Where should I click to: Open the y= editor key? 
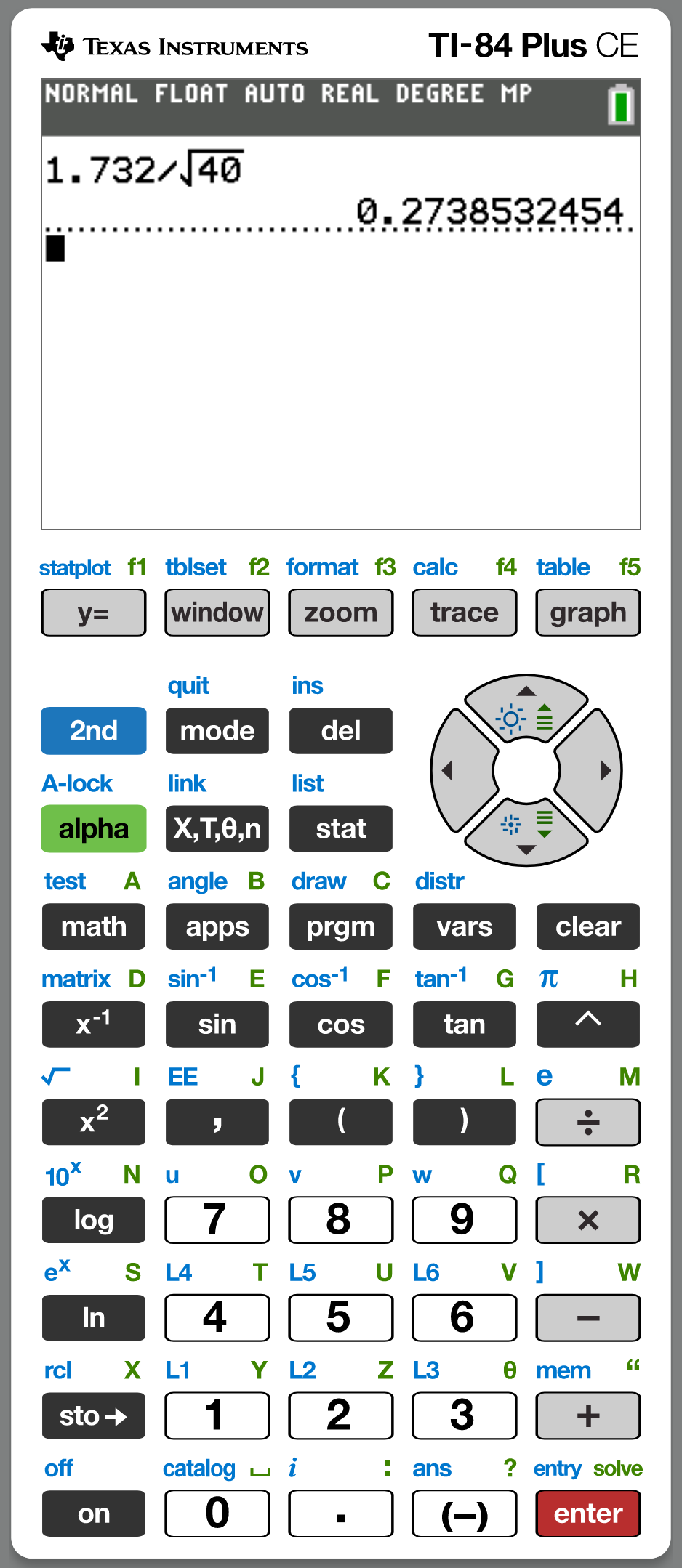(x=93, y=613)
